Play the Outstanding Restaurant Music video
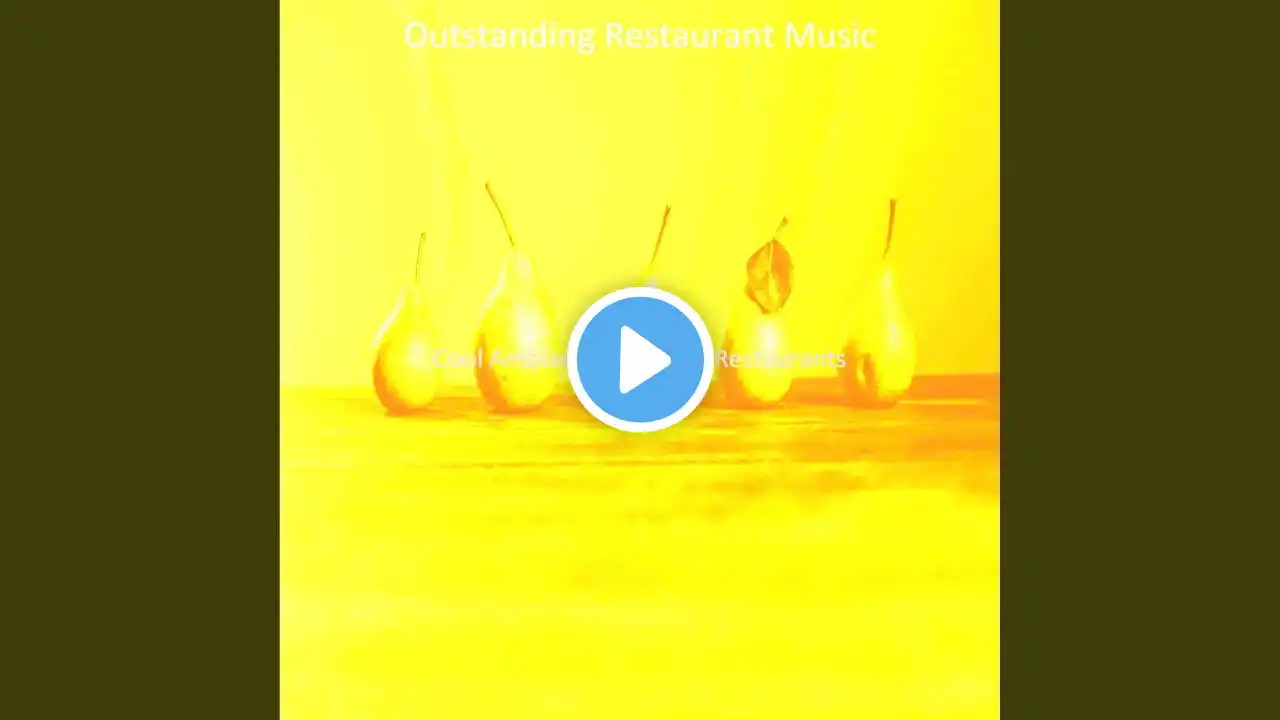 coord(640,360)
